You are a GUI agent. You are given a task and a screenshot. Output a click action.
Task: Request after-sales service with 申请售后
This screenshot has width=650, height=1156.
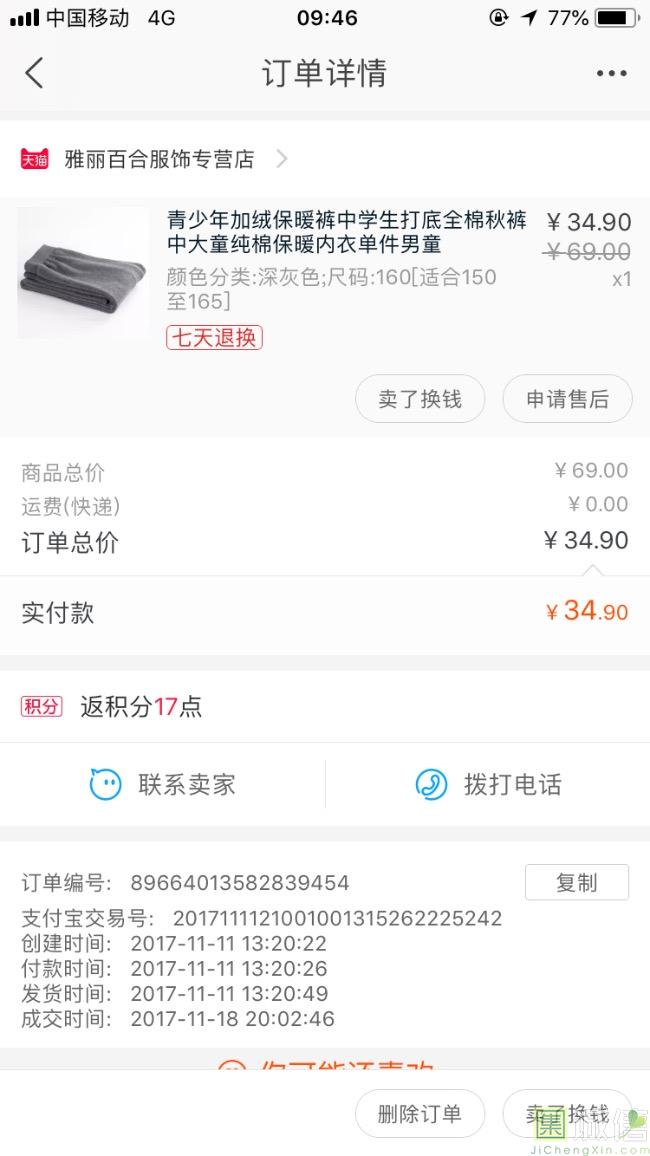567,400
